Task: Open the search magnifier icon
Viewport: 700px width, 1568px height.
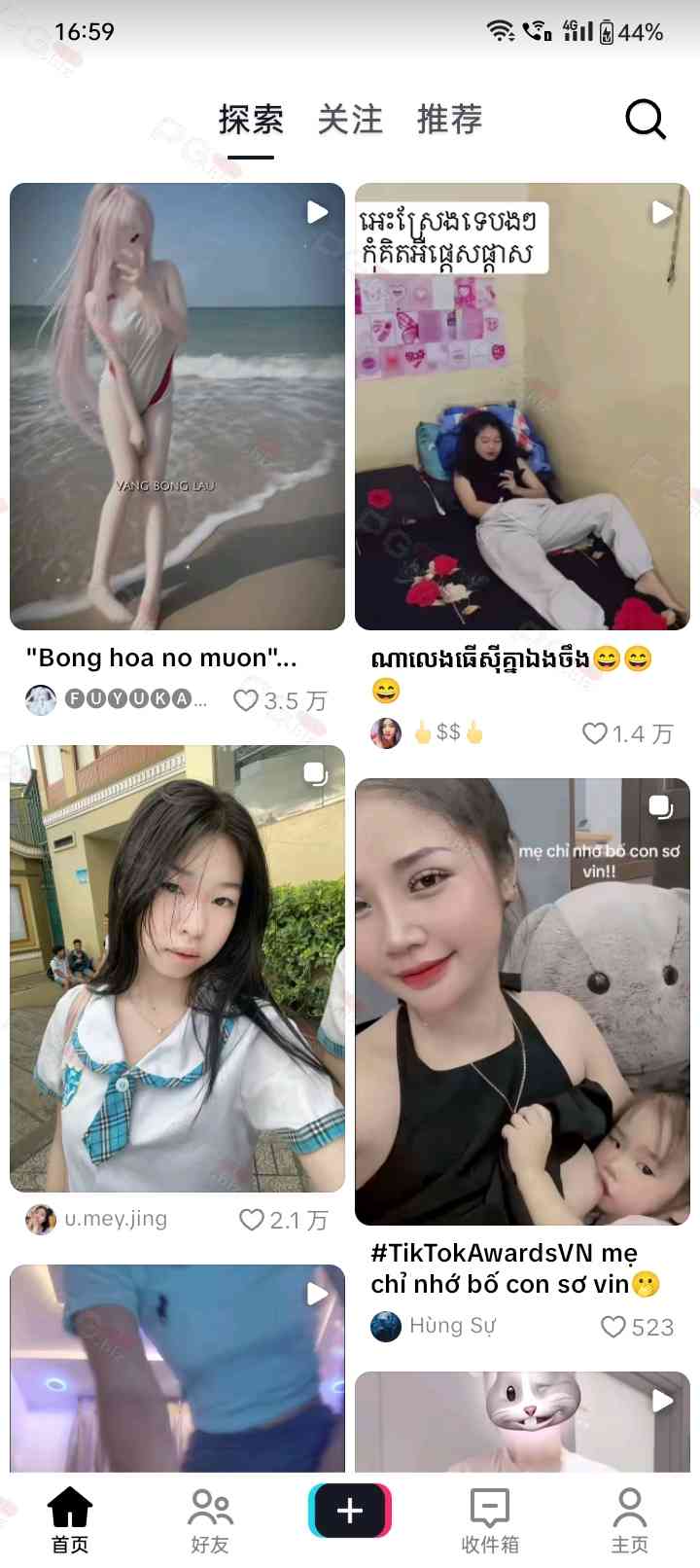Action: tap(645, 120)
